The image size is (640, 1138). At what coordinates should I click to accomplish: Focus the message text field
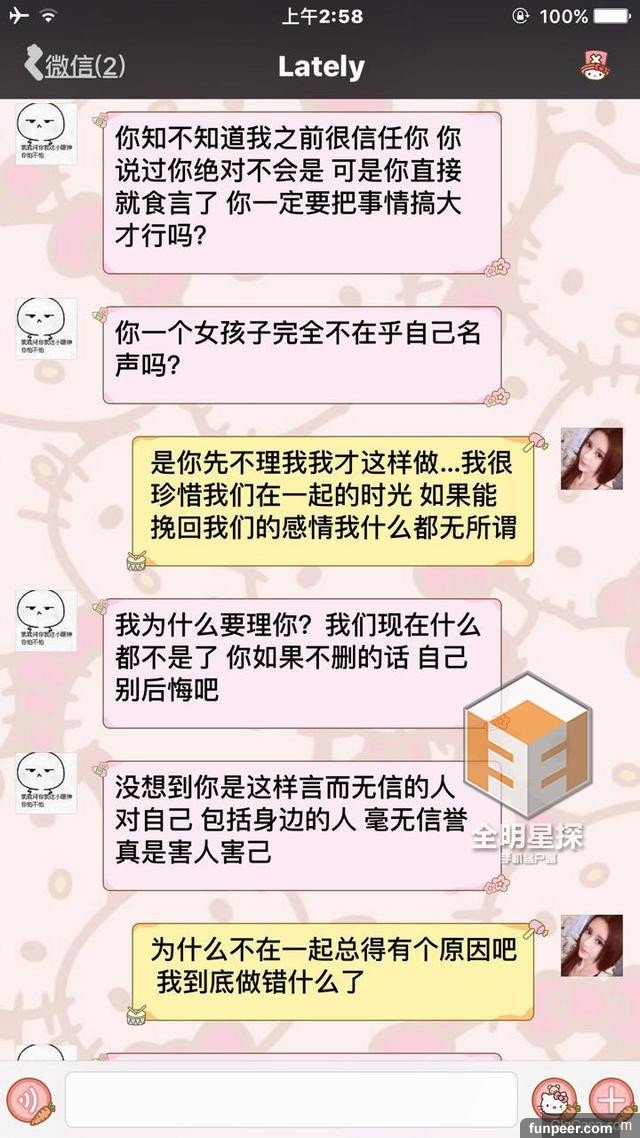pyautogui.click(x=290, y=1098)
